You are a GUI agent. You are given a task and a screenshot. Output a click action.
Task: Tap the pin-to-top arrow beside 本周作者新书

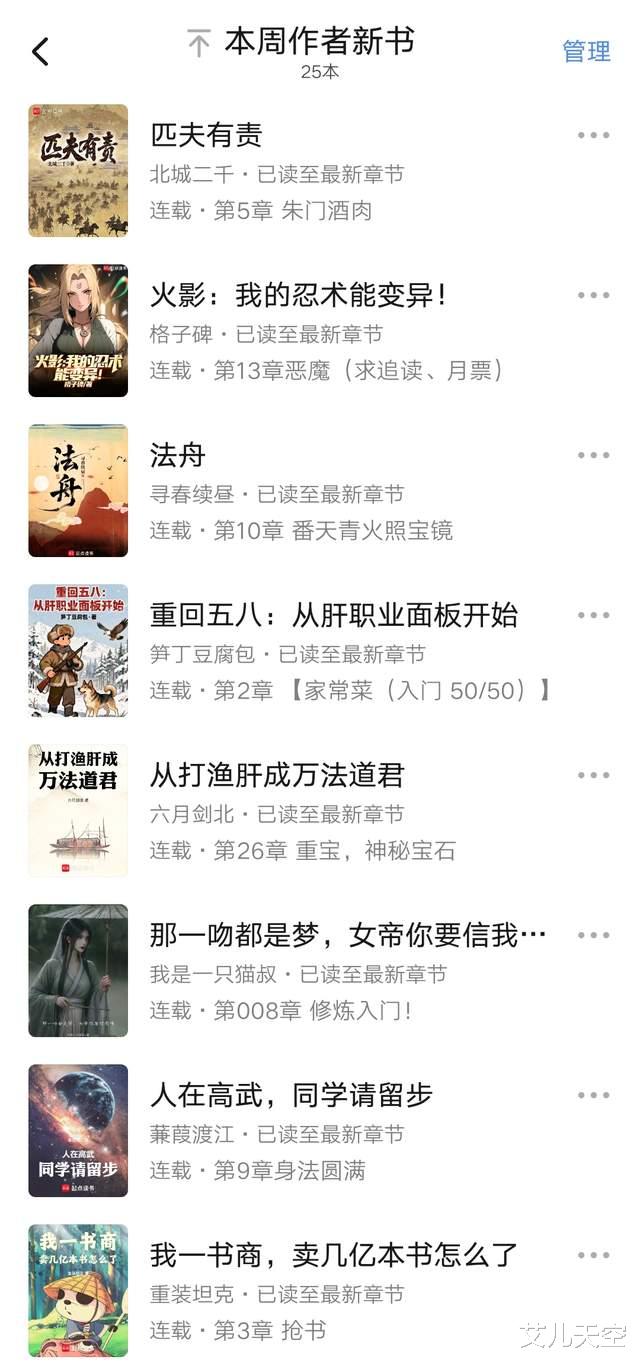tap(199, 44)
